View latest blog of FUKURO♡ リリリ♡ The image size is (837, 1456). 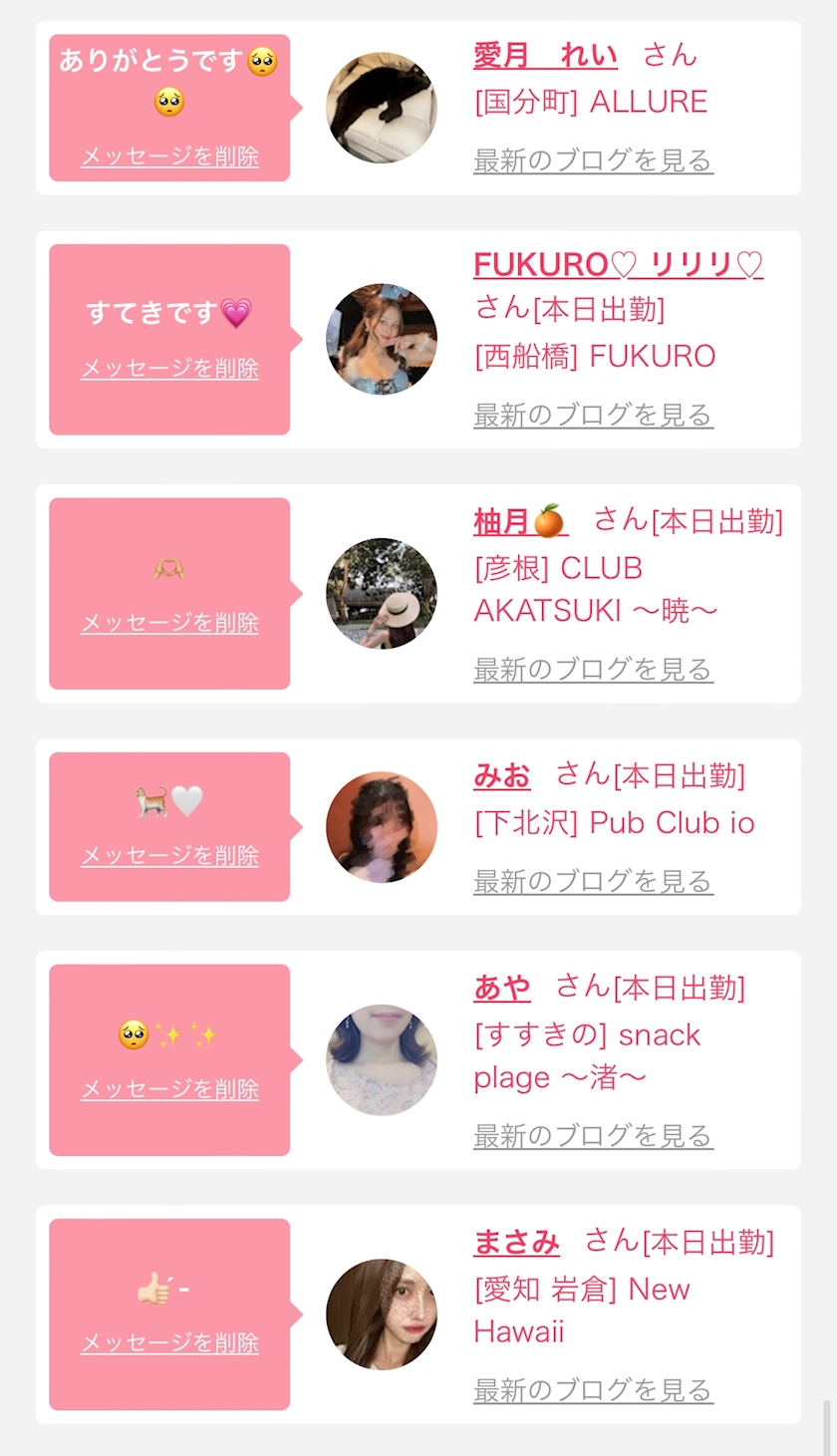(593, 415)
